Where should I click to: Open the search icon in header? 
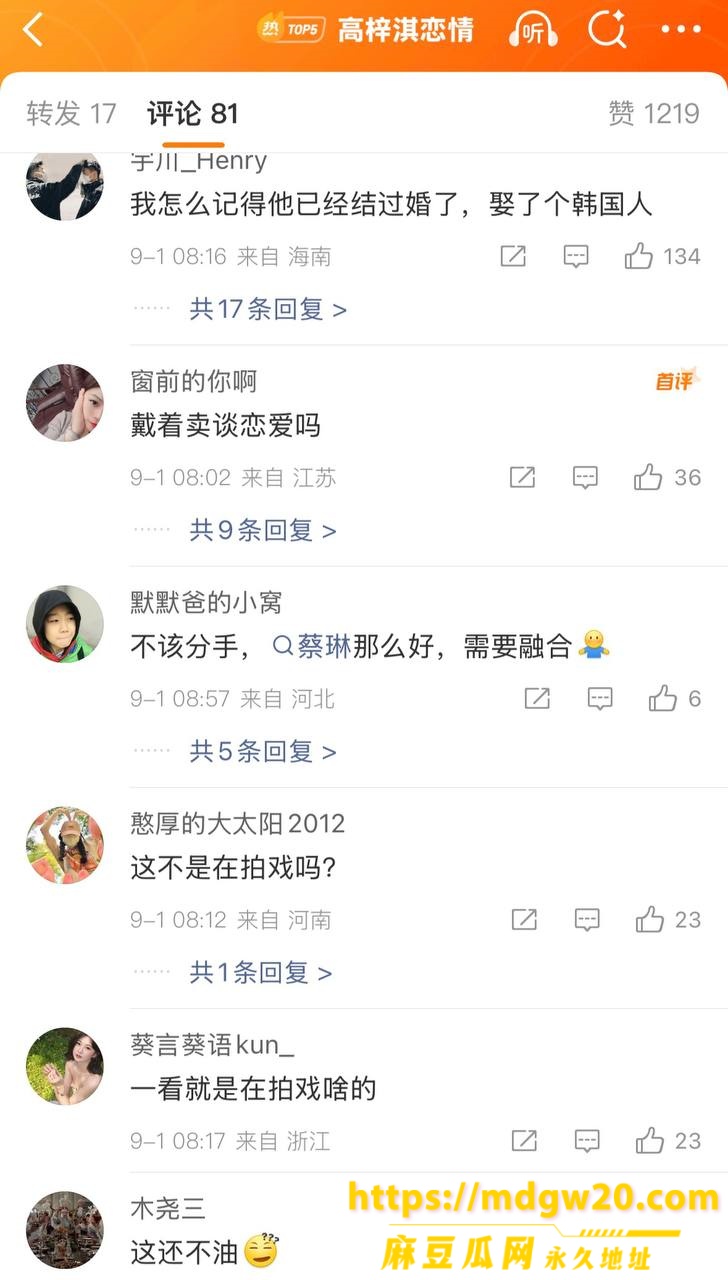607,29
